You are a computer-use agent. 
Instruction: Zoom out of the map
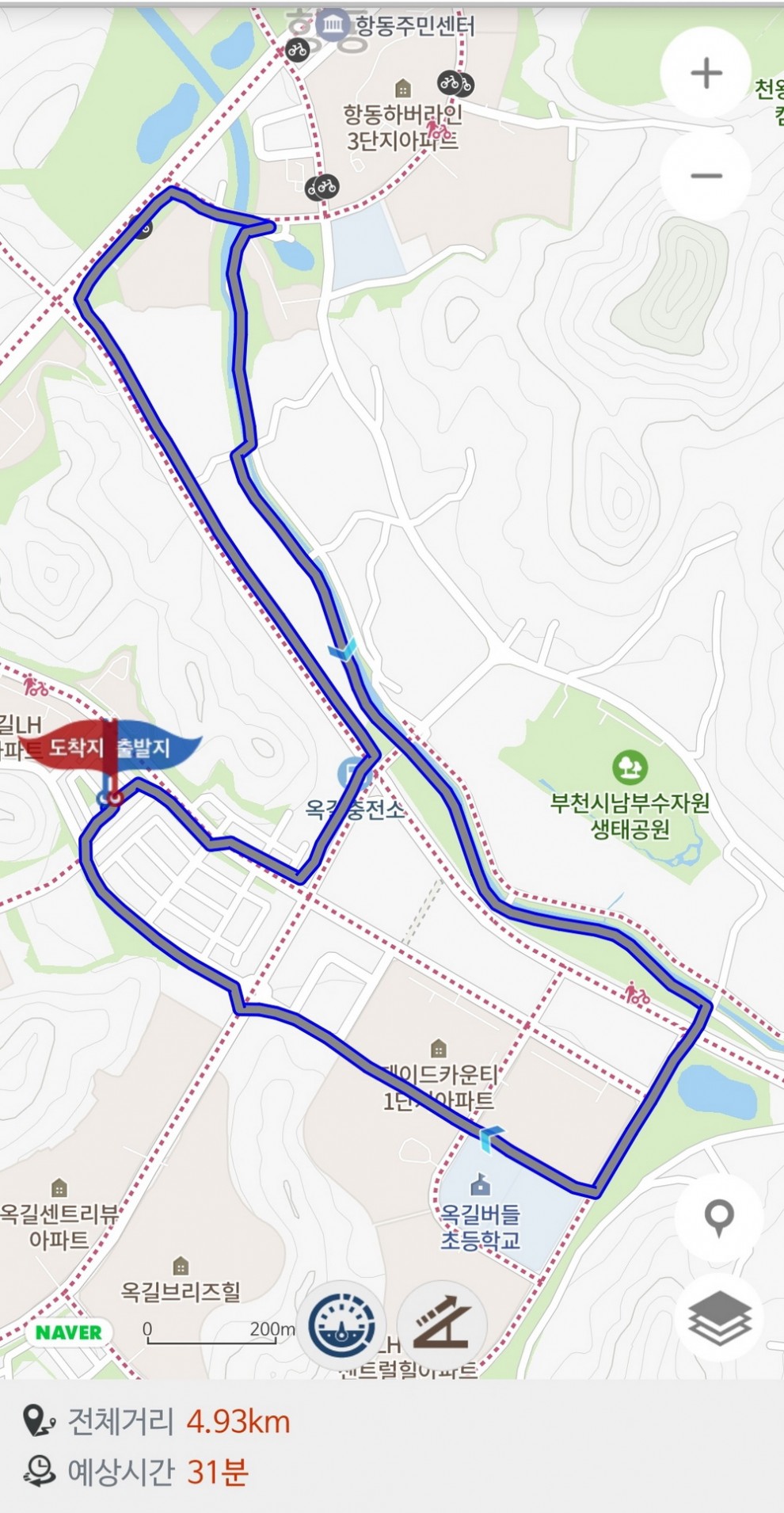(x=706, y=176)
